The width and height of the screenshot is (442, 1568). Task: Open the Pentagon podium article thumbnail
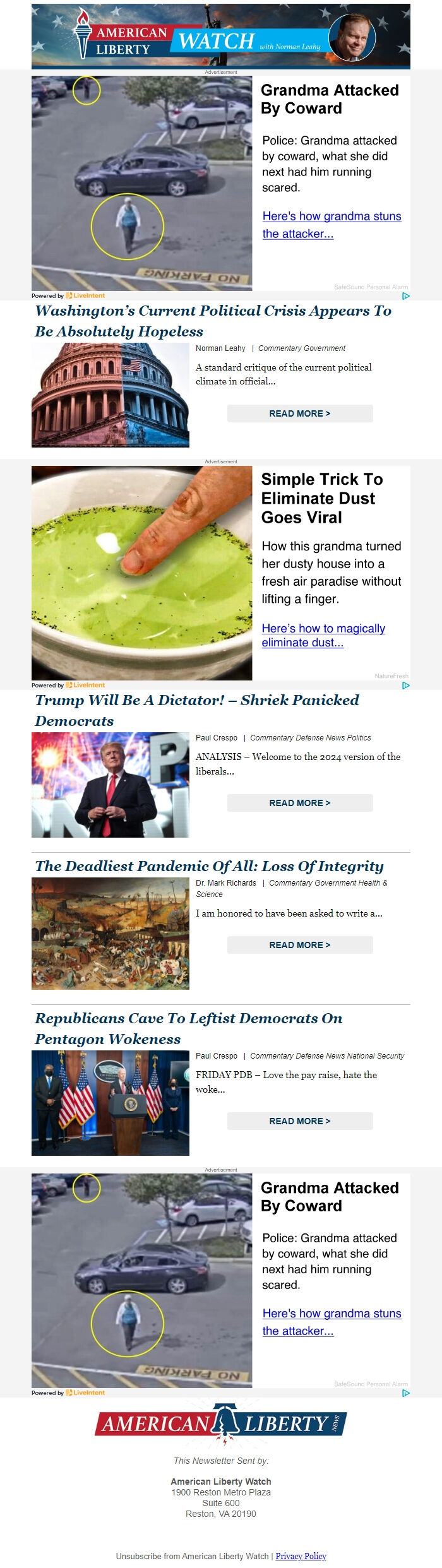(x=110, y=1103)
